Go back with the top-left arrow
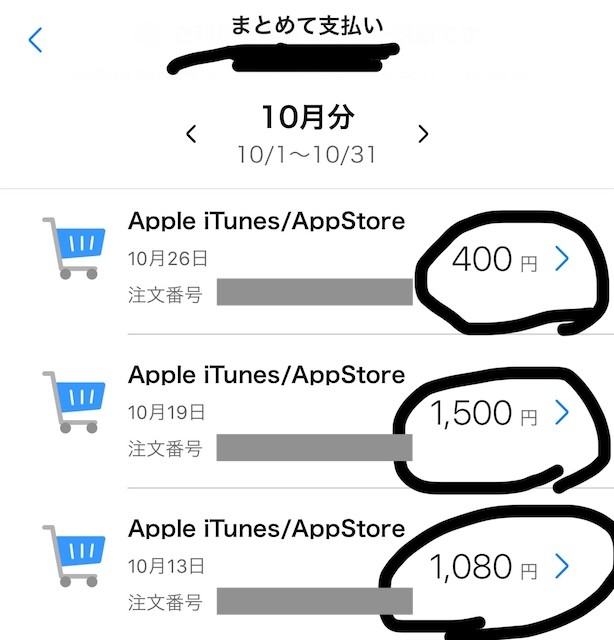Viewport: 614px width, 640px height. 36,41
